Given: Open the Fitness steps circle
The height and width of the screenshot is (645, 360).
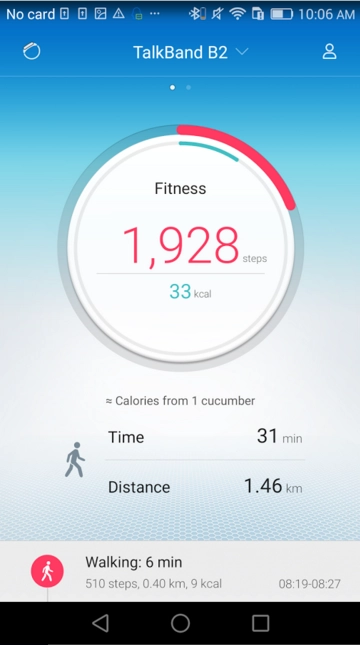Looking at the screenshot, I should [181, 248].
